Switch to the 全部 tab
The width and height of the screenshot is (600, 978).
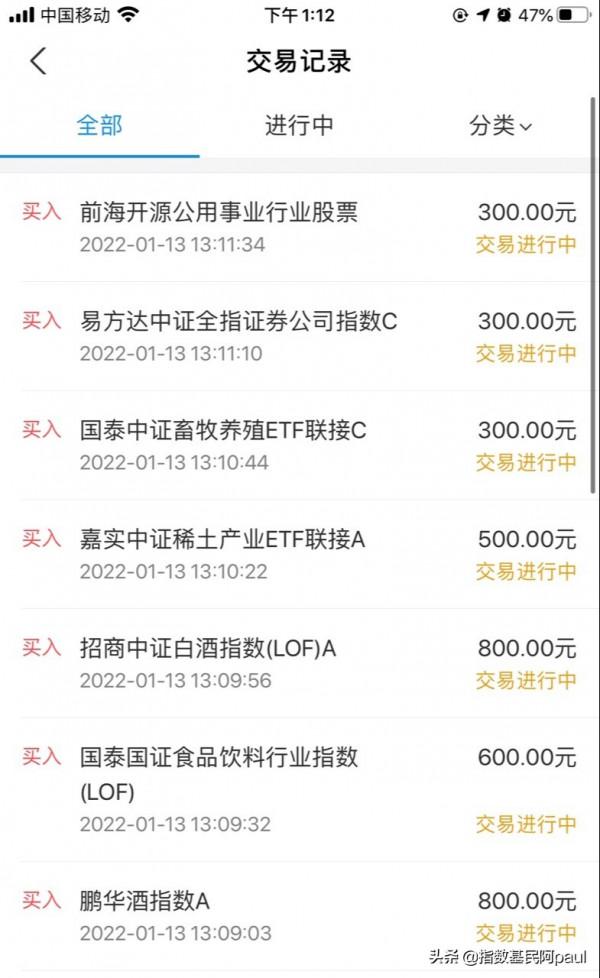(x=99, y=126)
